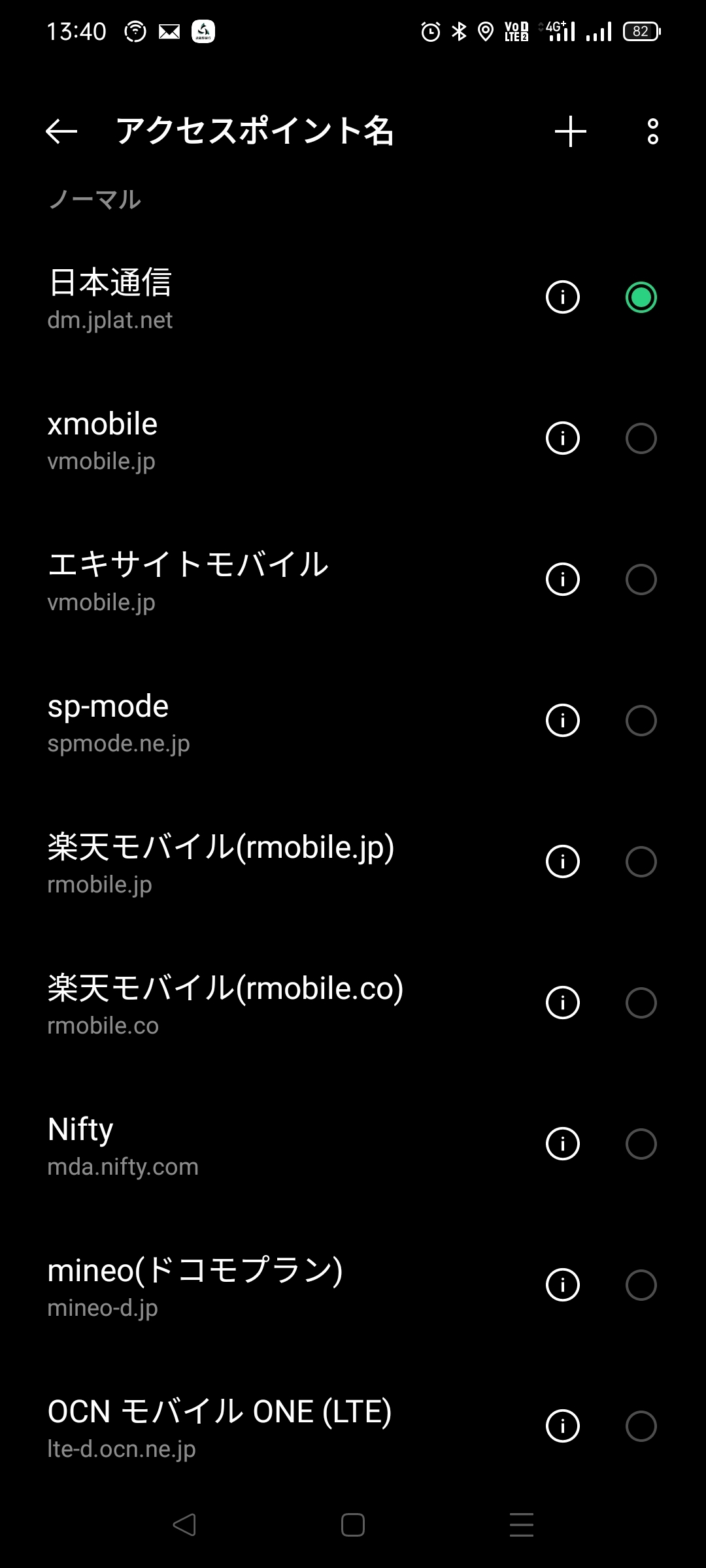Go back from Access Point Names screen
706x1568 pixels.
coord(61,131)
